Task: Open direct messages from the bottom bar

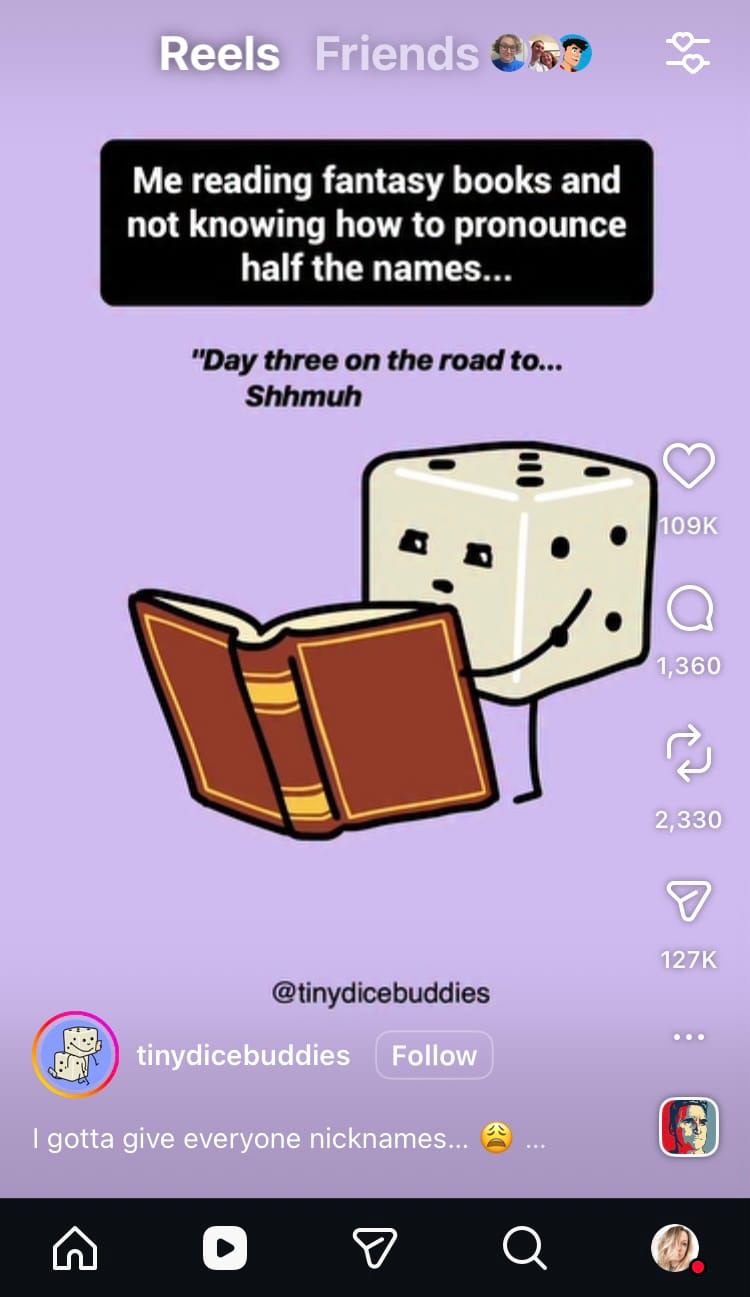Action: (375, 1248)
